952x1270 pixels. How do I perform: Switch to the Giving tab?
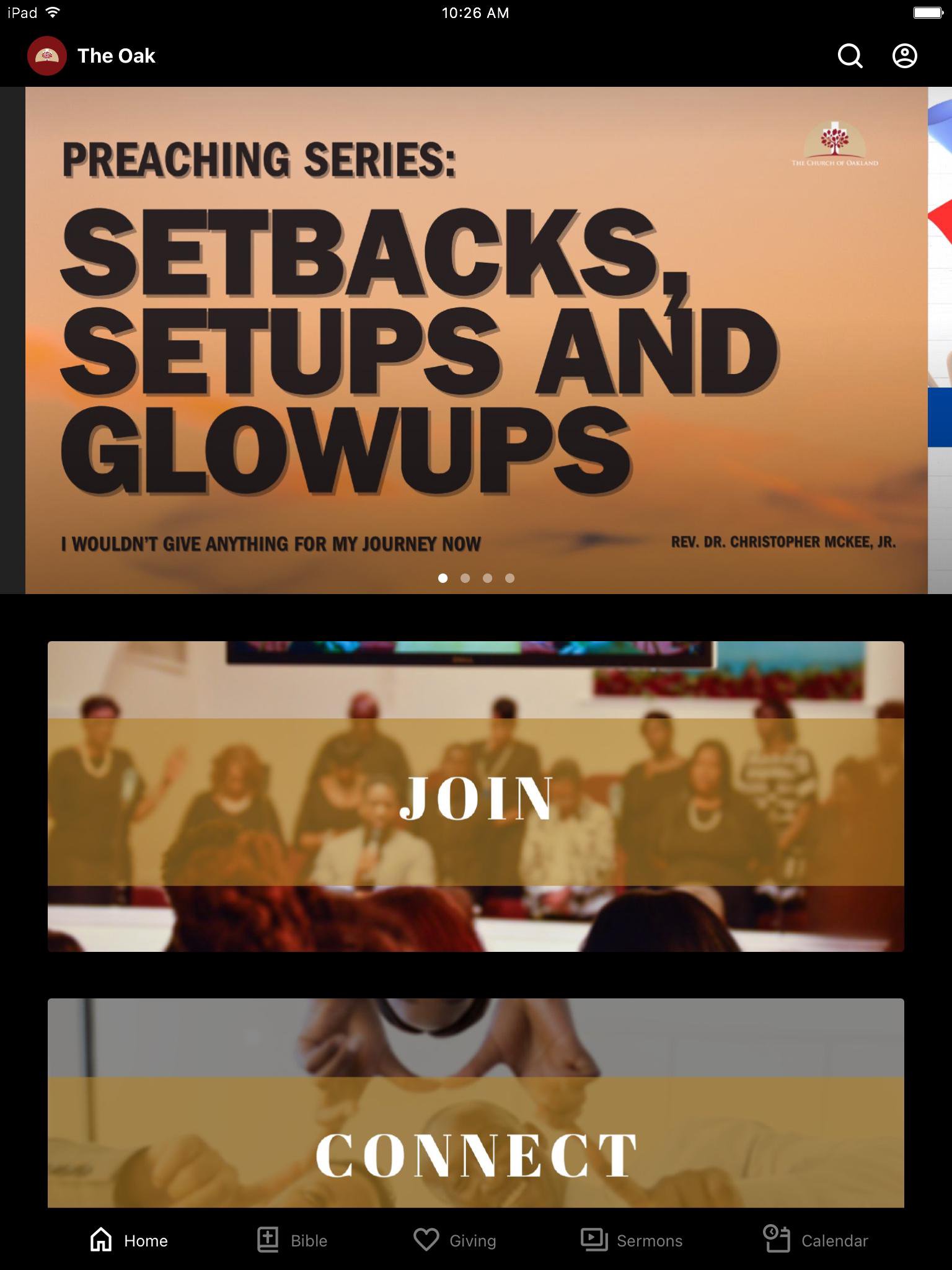pyautogui.click(x=455, y=1240)
